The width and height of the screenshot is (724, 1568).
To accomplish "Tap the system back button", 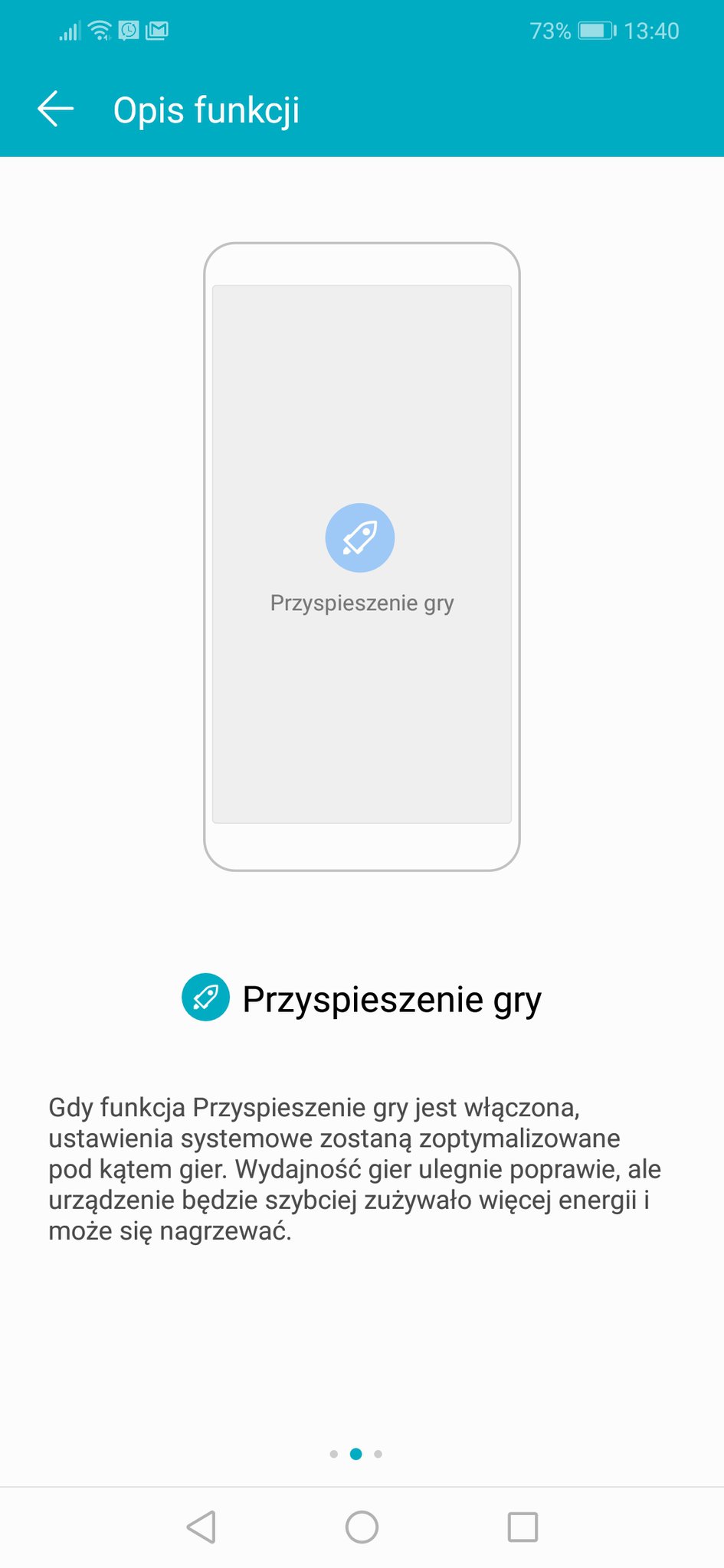I will (201, 1527).
